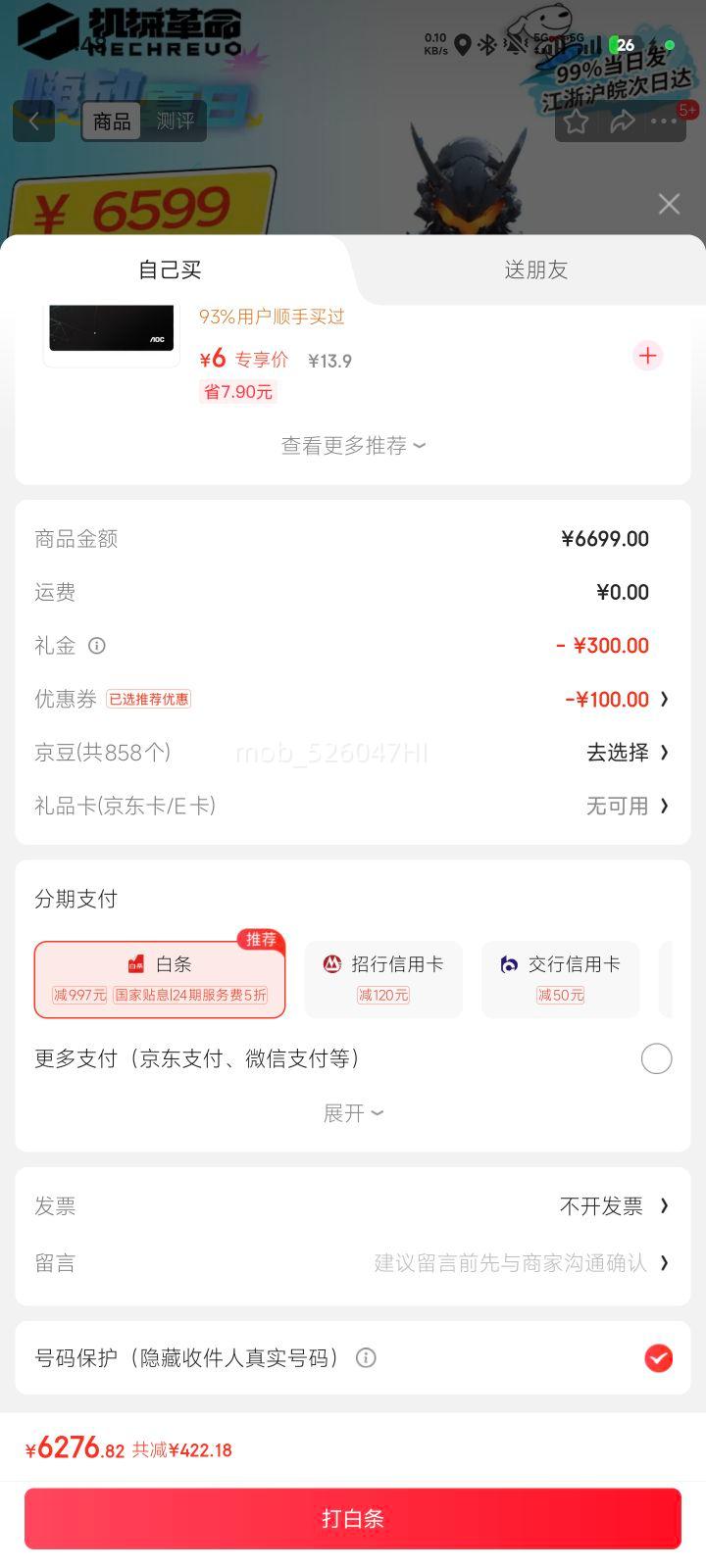Select the 更多支付 payment radio circle

pyautogui.click(x=656, y=1058)
